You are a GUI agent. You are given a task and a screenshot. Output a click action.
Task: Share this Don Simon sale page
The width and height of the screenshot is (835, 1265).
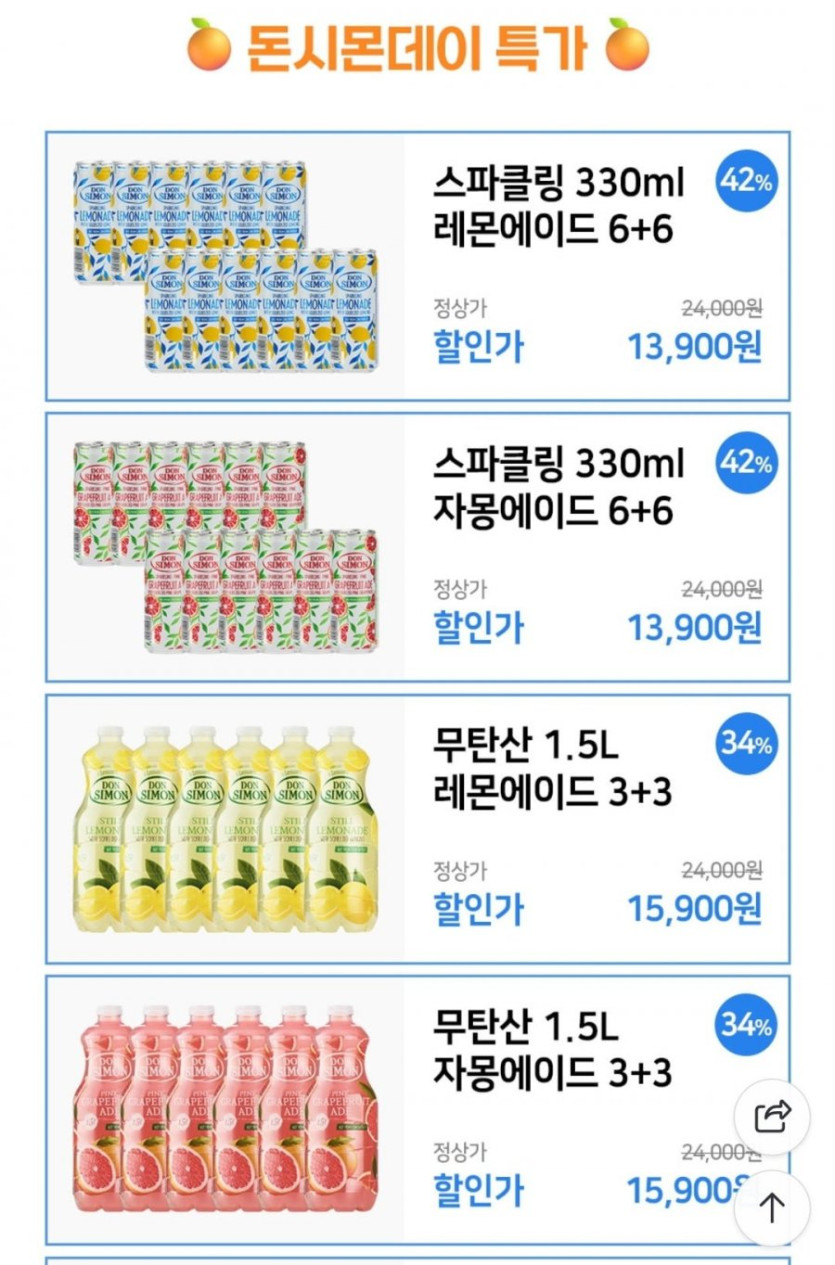click(x=771, y=1115)
